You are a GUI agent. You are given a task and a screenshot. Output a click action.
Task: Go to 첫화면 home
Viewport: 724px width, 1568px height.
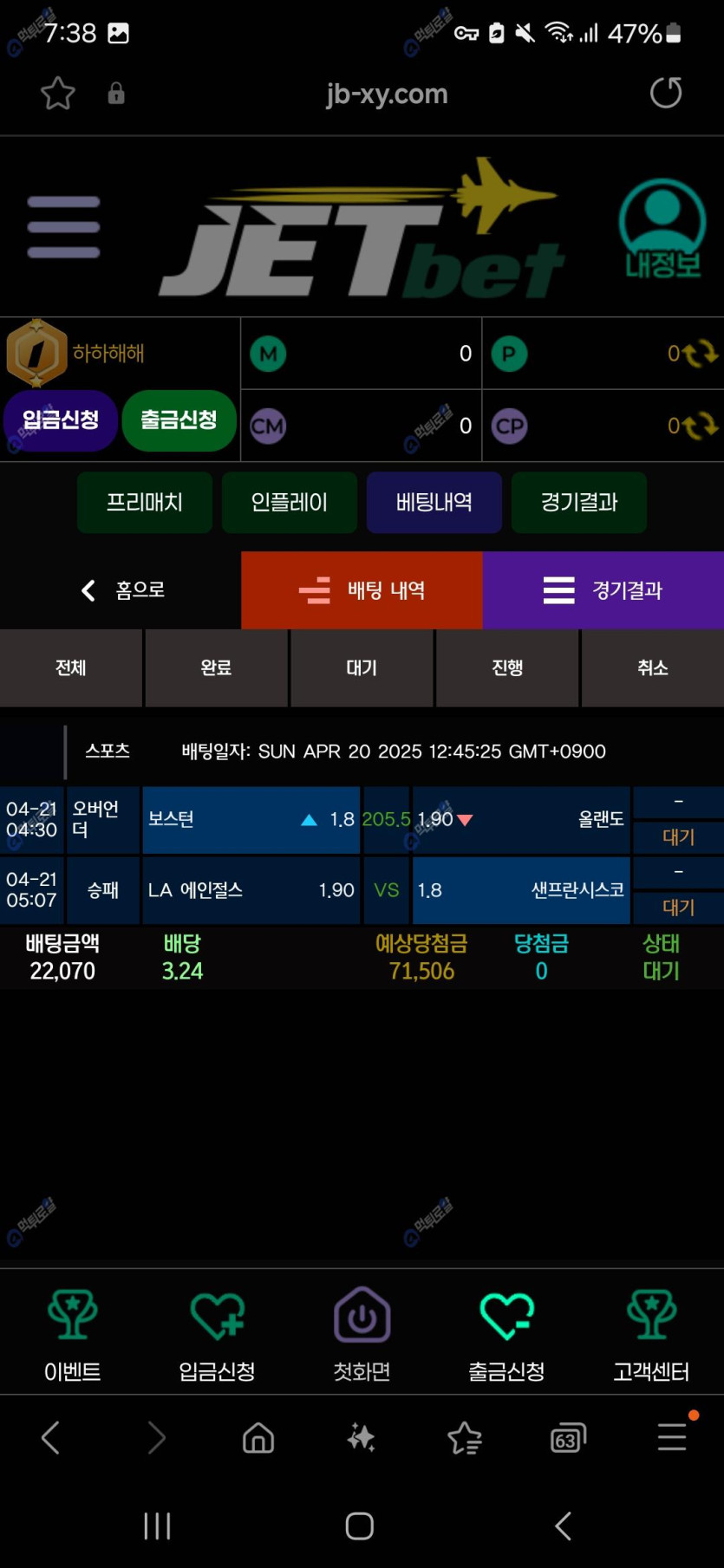[x=362, y=1334]
